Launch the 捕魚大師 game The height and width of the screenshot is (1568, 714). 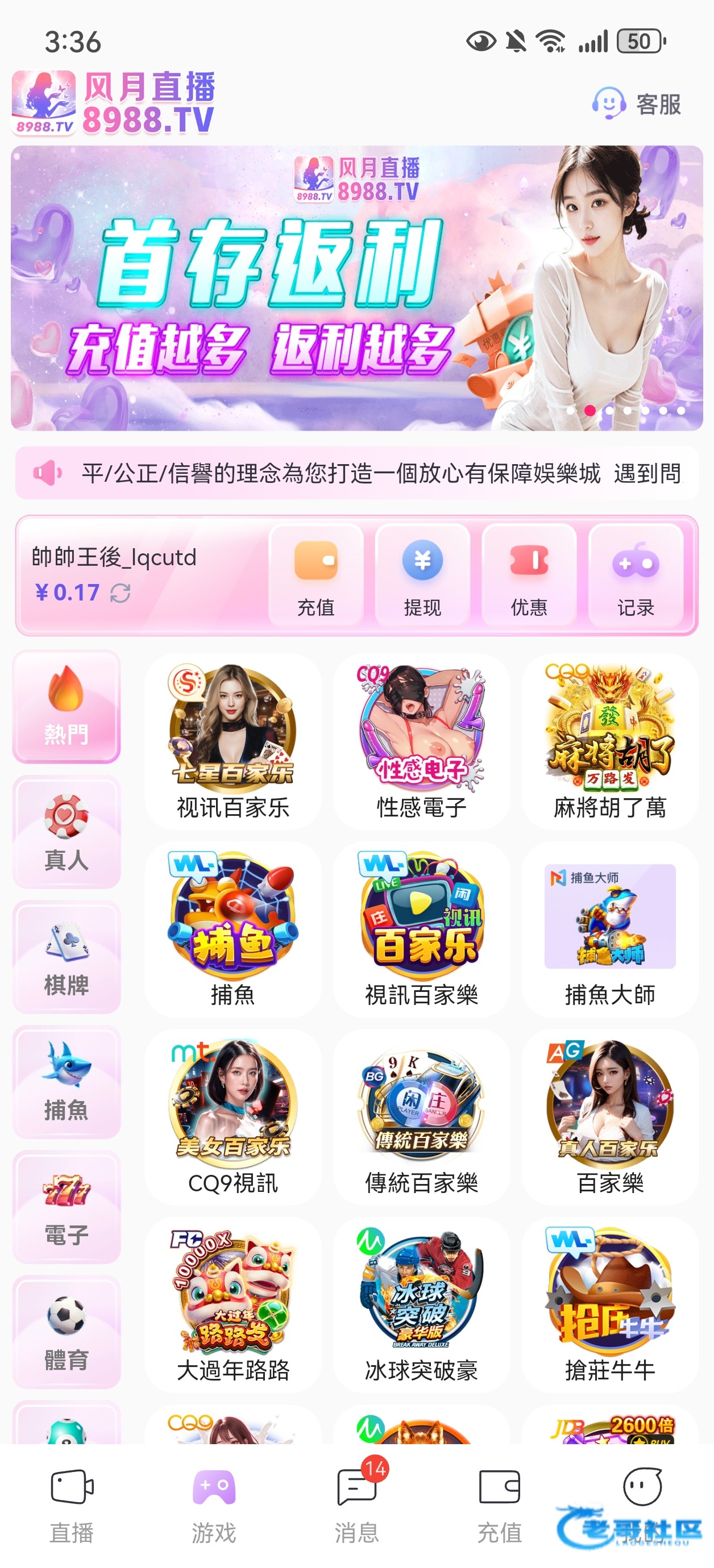(610, 929)
